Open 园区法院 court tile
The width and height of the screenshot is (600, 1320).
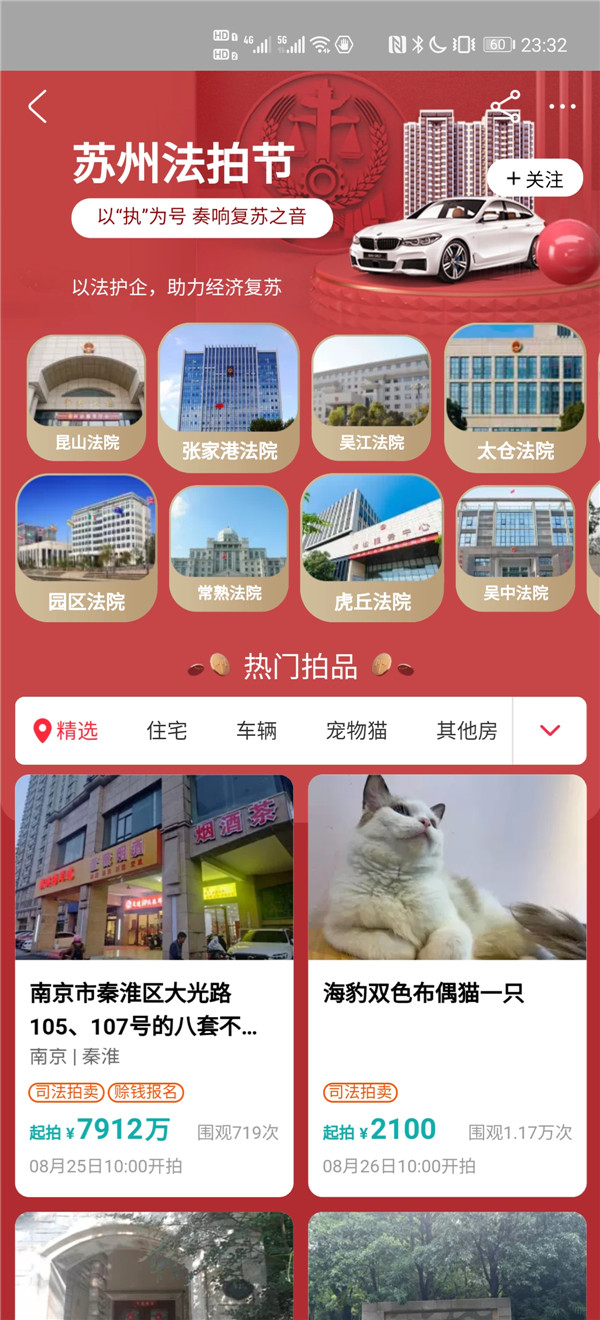tap(86, 548)
